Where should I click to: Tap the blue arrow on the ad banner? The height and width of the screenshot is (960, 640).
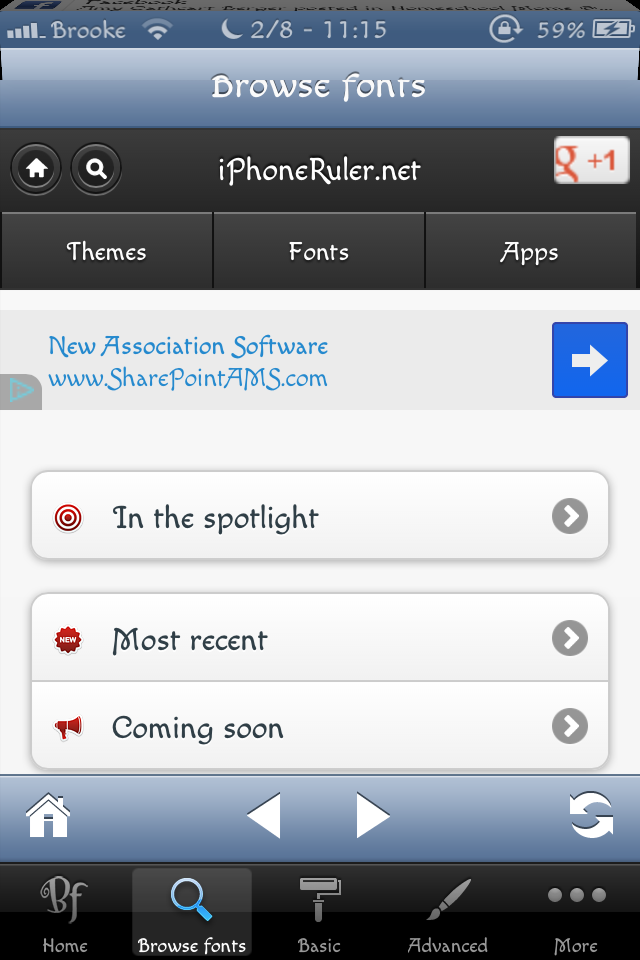(589, 360)
